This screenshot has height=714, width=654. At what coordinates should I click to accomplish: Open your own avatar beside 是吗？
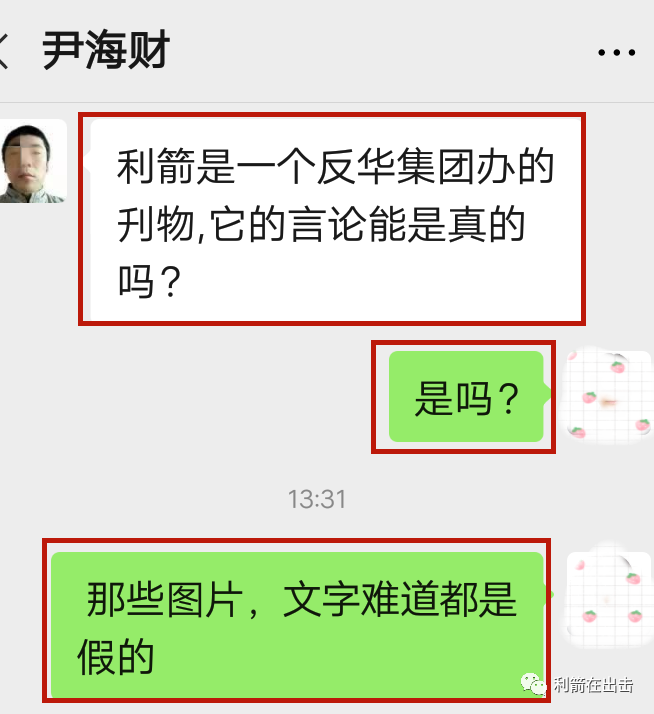[609, 396]
